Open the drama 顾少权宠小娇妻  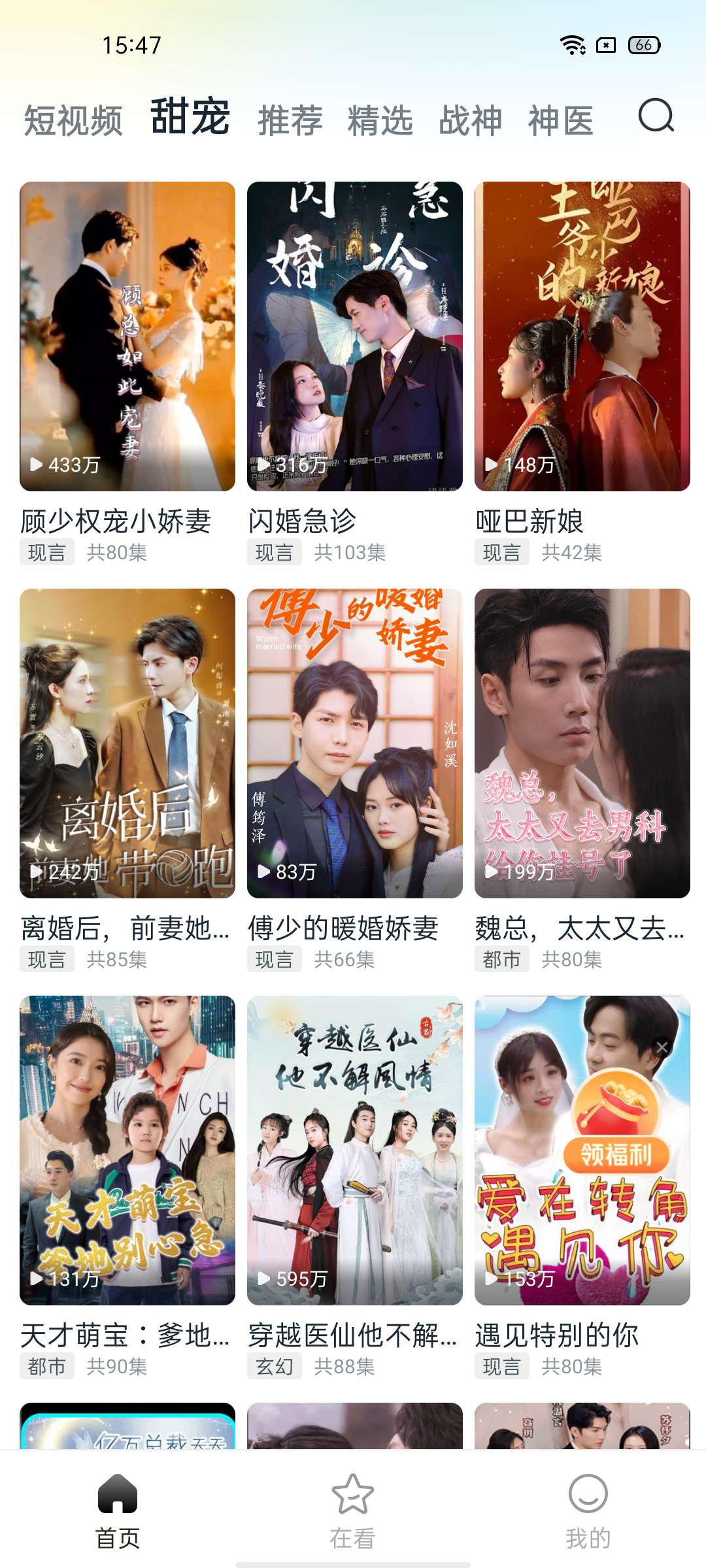[x=127, y=336]
